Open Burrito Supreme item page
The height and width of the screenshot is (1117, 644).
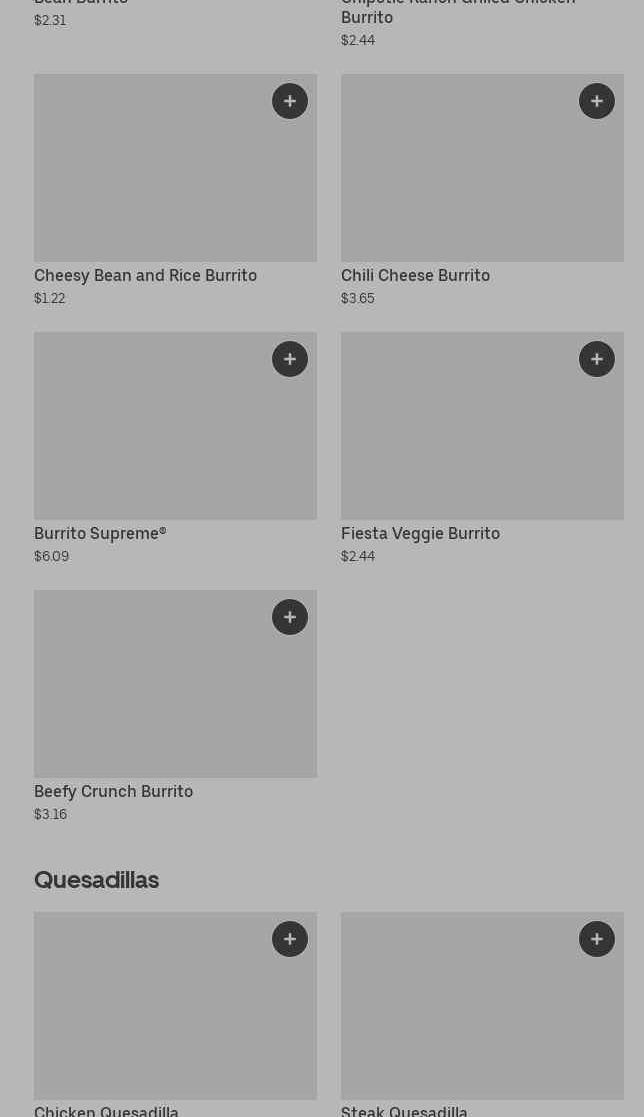[x=175, y=449]
